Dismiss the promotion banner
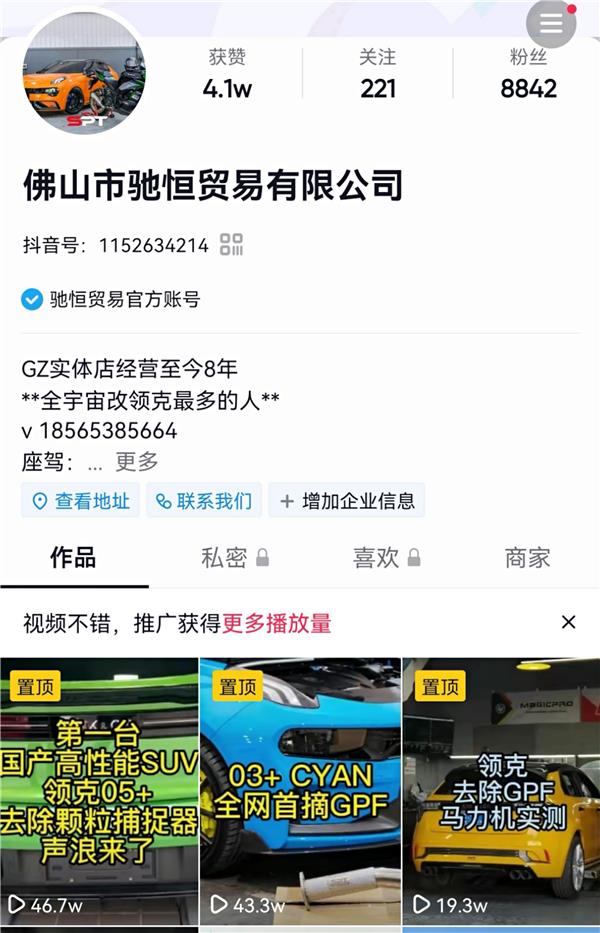Screen dimensions: 600x933 coord(568,622)
